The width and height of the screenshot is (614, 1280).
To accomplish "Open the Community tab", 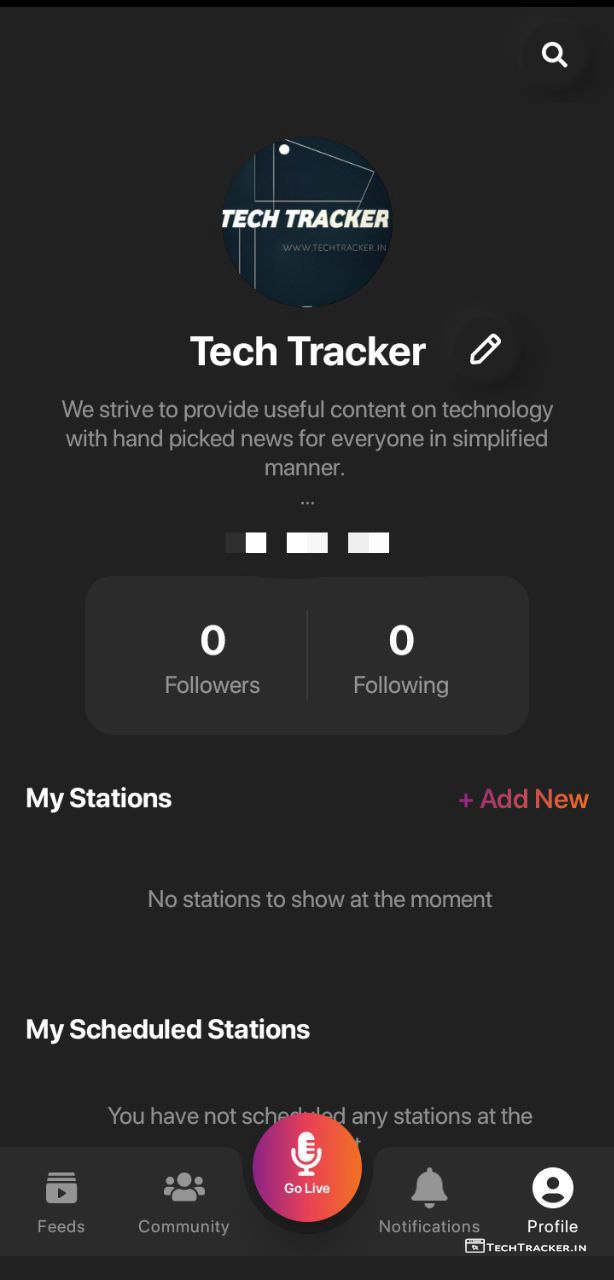I will click(184, 1202).
